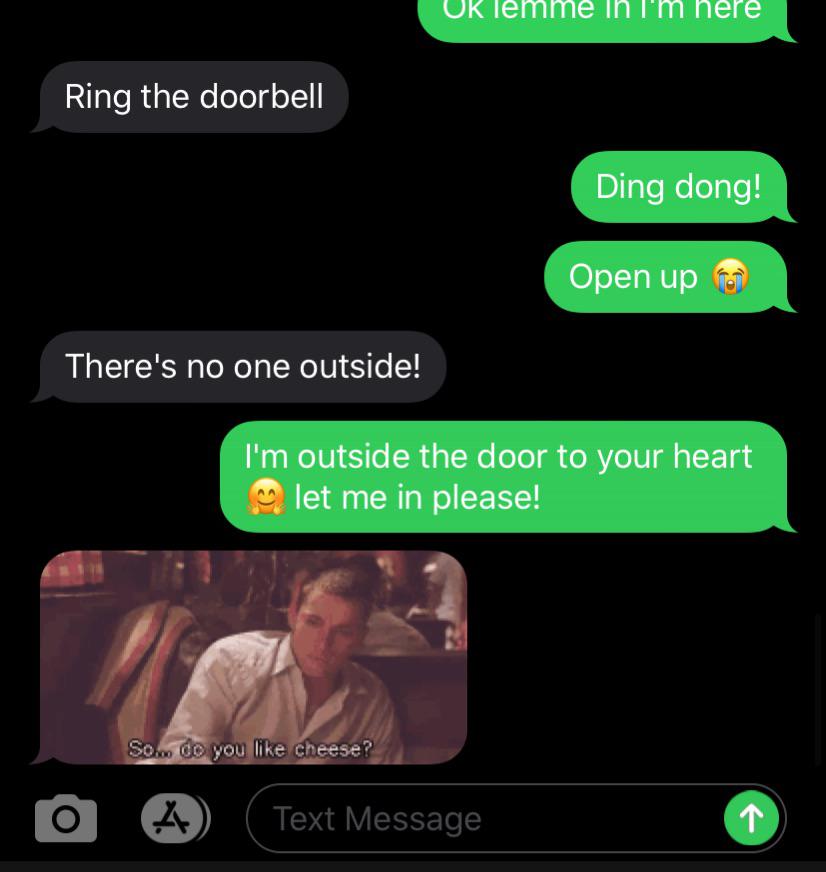826x872 pixels.
Task: Open the App Store apps drawer
Action: pos(174,818)
